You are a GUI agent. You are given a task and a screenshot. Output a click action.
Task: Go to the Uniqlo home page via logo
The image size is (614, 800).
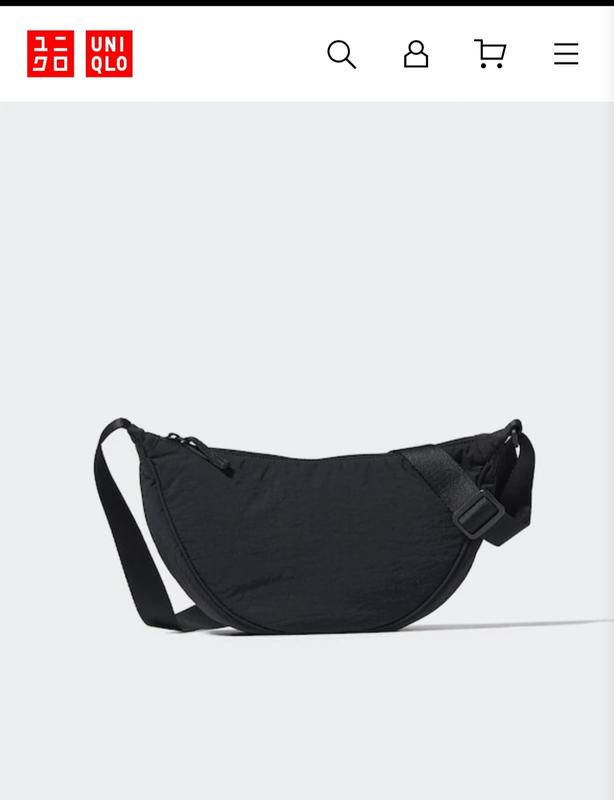click(80, 54)
